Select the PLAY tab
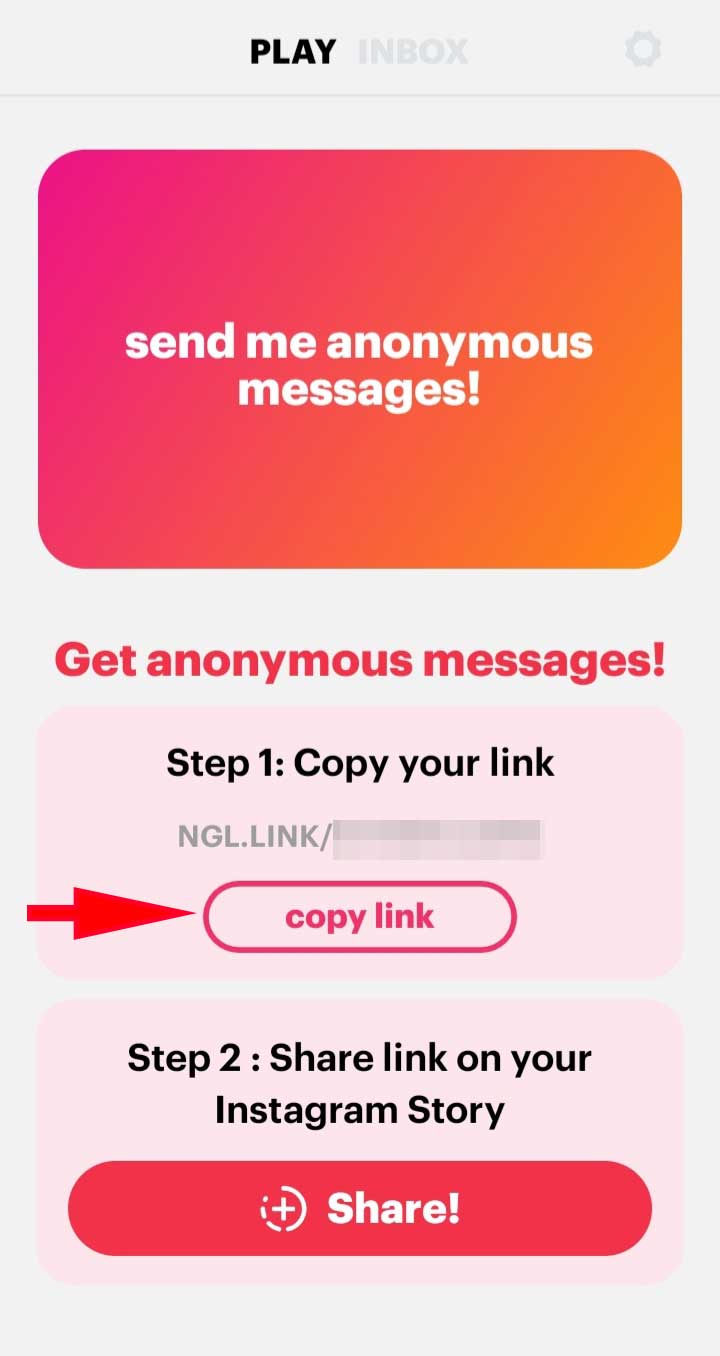Viewport: 720px width, 1356px height. click(x=293, y=51)
